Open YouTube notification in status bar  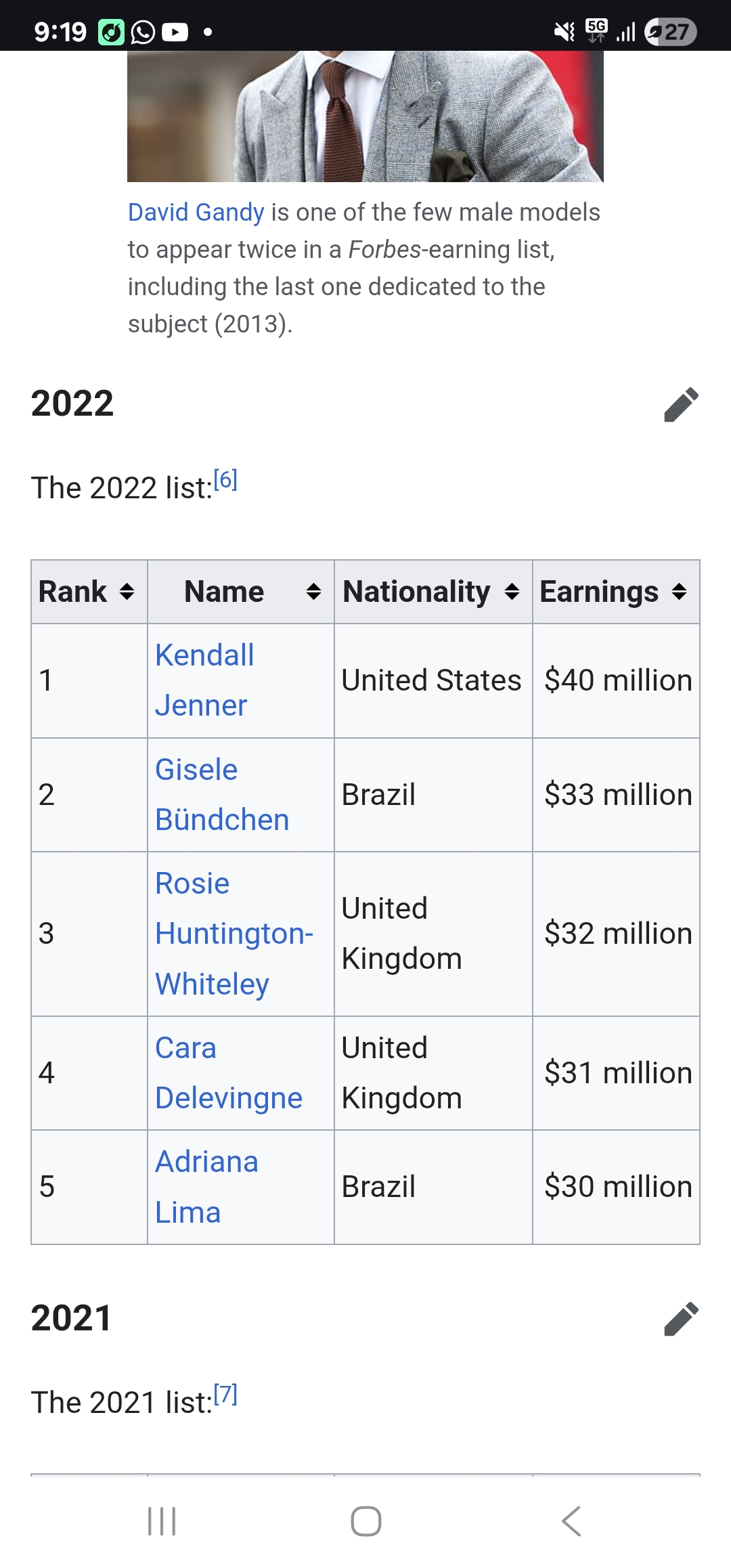click(176, 30)
